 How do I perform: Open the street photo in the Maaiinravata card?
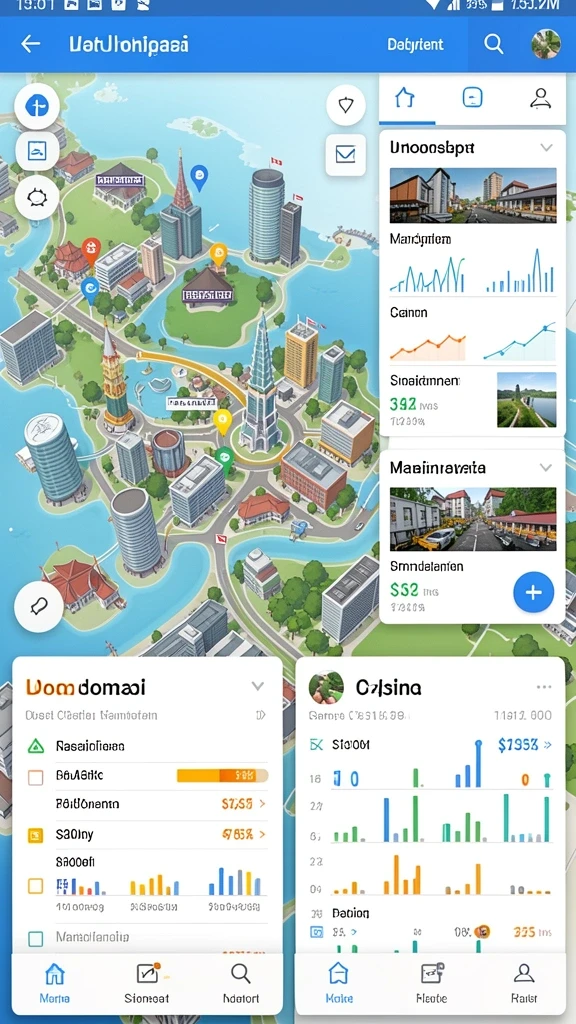click(473, 519)
